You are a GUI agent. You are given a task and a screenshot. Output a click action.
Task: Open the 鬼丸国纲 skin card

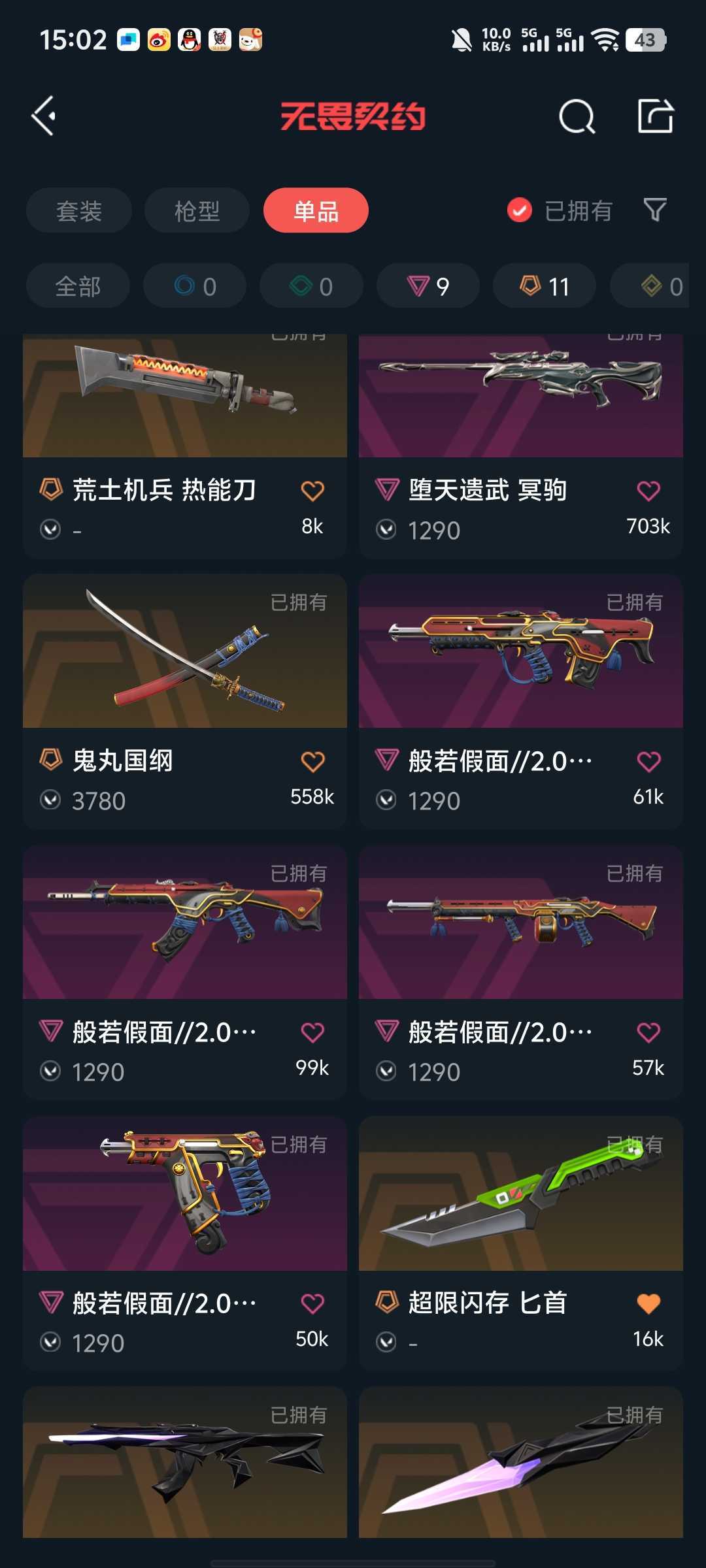[x=185, y=702]
